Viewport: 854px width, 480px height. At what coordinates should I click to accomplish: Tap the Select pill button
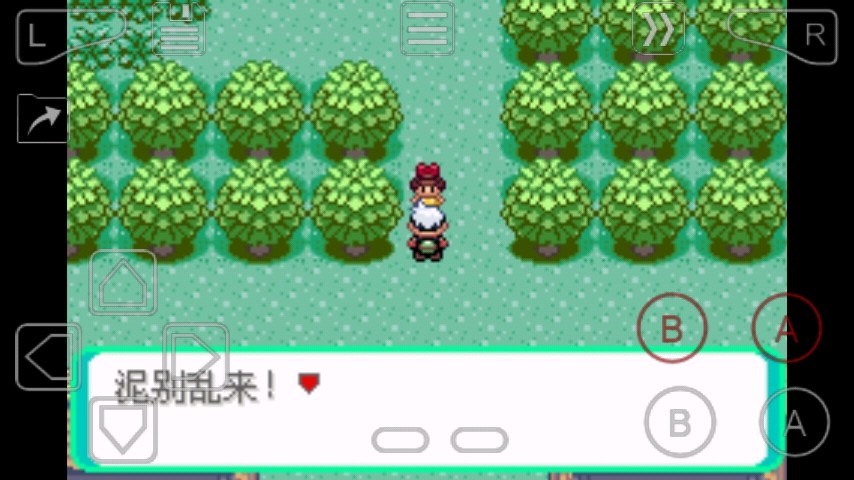pos(400,440)
